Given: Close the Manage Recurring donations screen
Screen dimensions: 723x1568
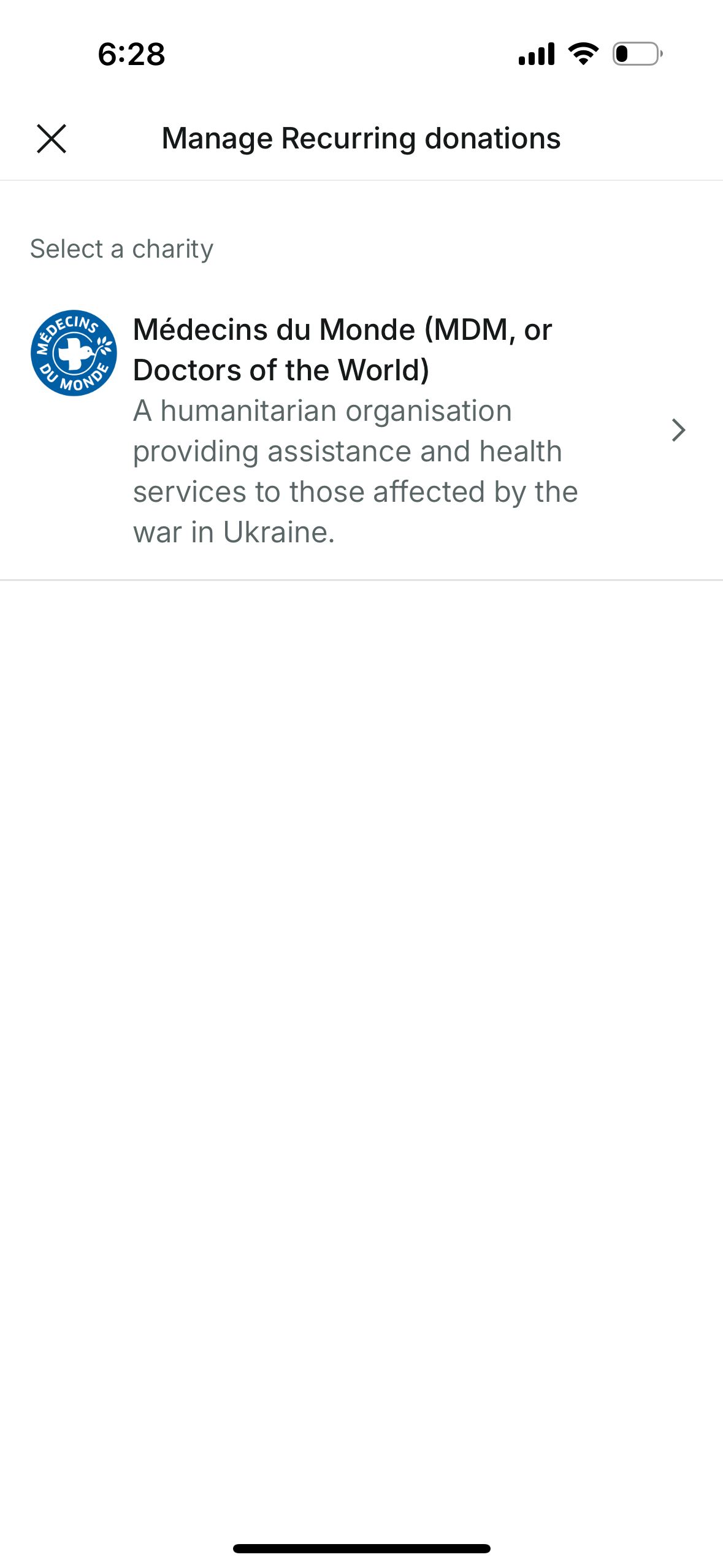Looking at the screenshot, I should pyautogui.click(x=52, y=139).
